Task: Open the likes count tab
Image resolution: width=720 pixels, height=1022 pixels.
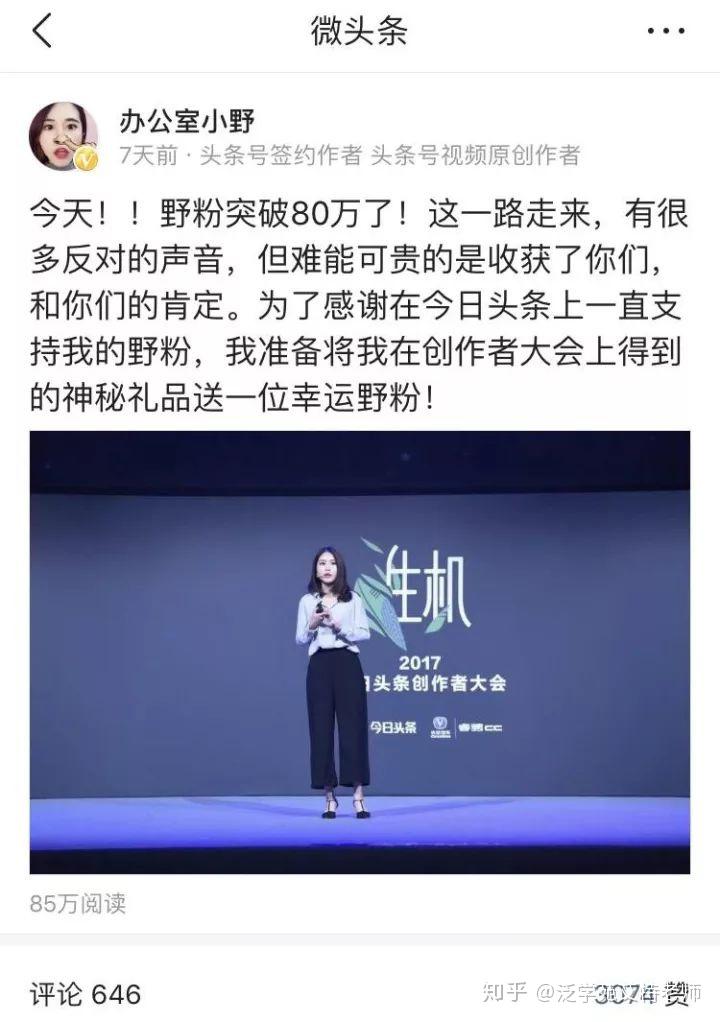Action: (x=640, y=994)
